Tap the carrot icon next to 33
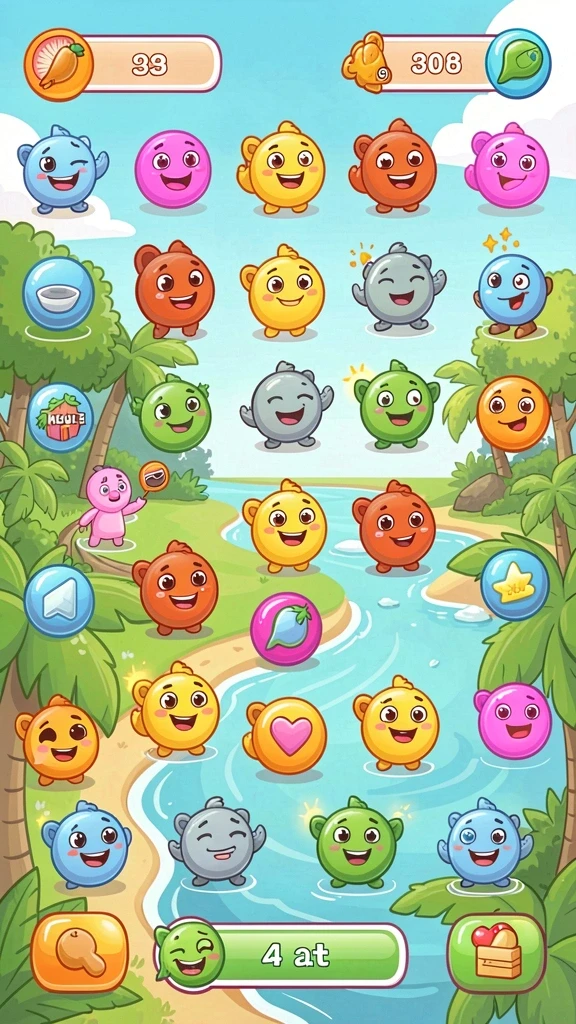This screenshot has height=1024, width=576. pyautogui.click(x=59, y=65)
